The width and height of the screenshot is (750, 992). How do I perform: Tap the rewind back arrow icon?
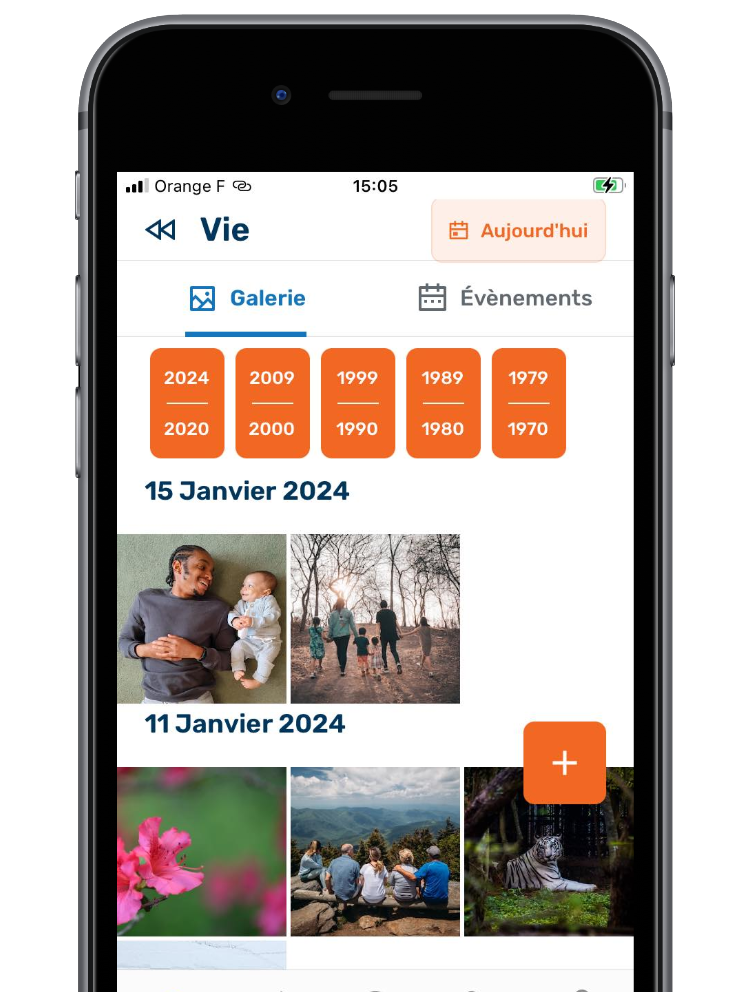160,230
